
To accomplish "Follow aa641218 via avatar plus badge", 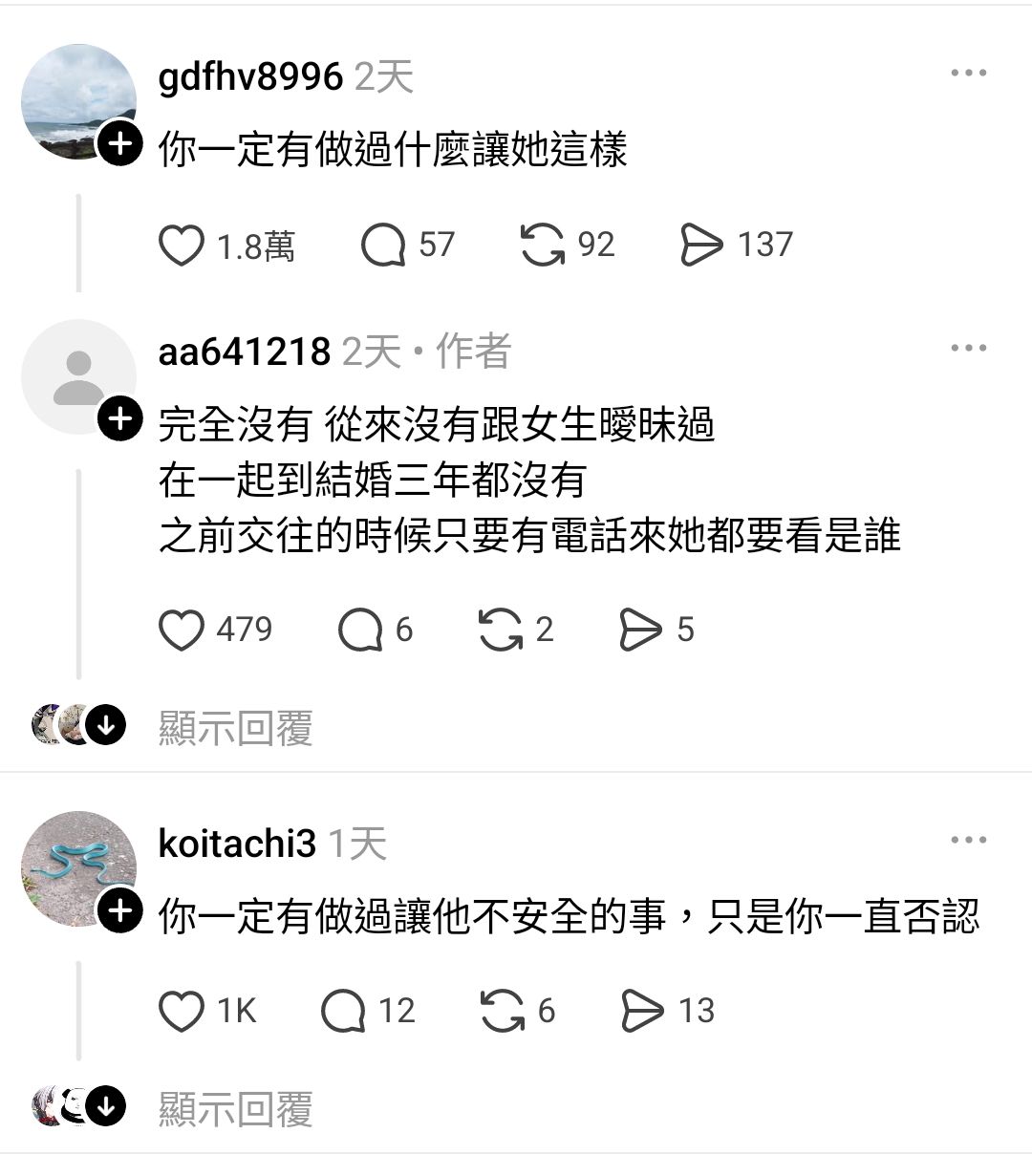I will (x=120, y=419).
